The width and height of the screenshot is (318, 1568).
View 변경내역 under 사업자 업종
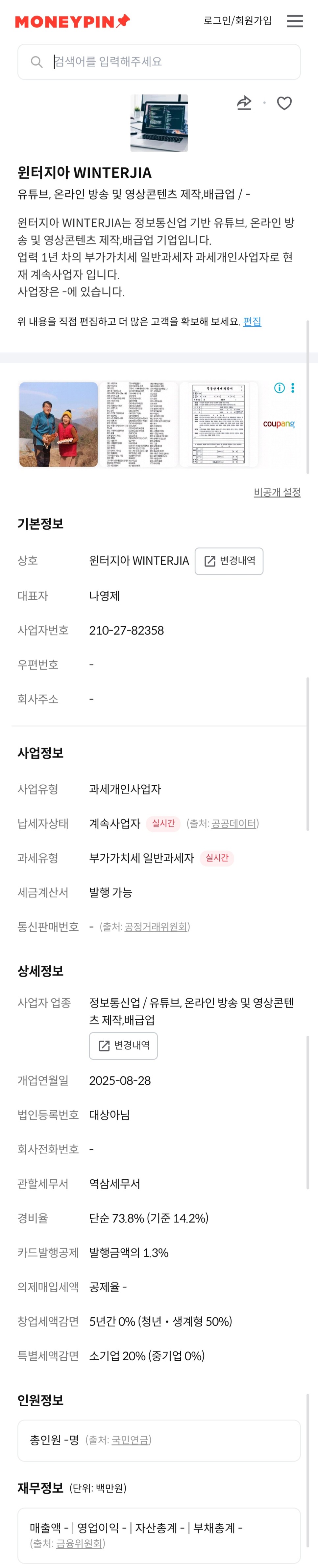pos(124,1045)
